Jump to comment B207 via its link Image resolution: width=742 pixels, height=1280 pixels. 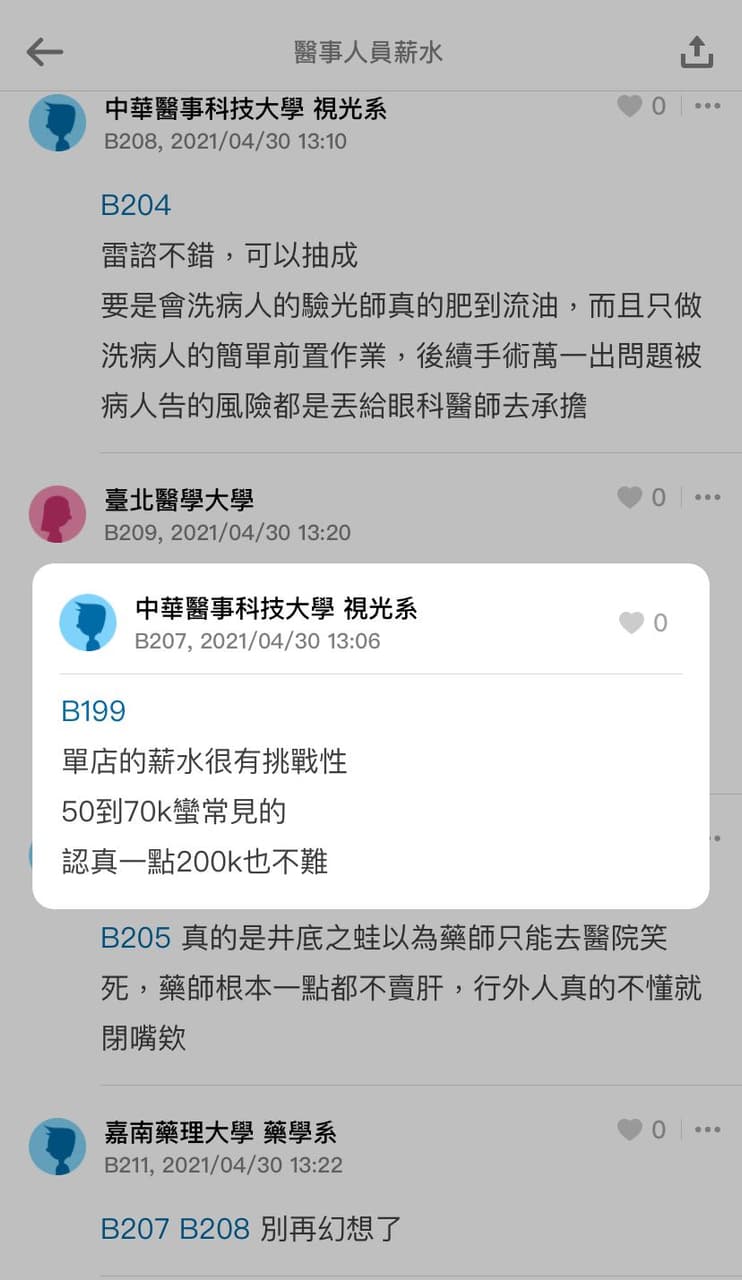pos(138,1228)
